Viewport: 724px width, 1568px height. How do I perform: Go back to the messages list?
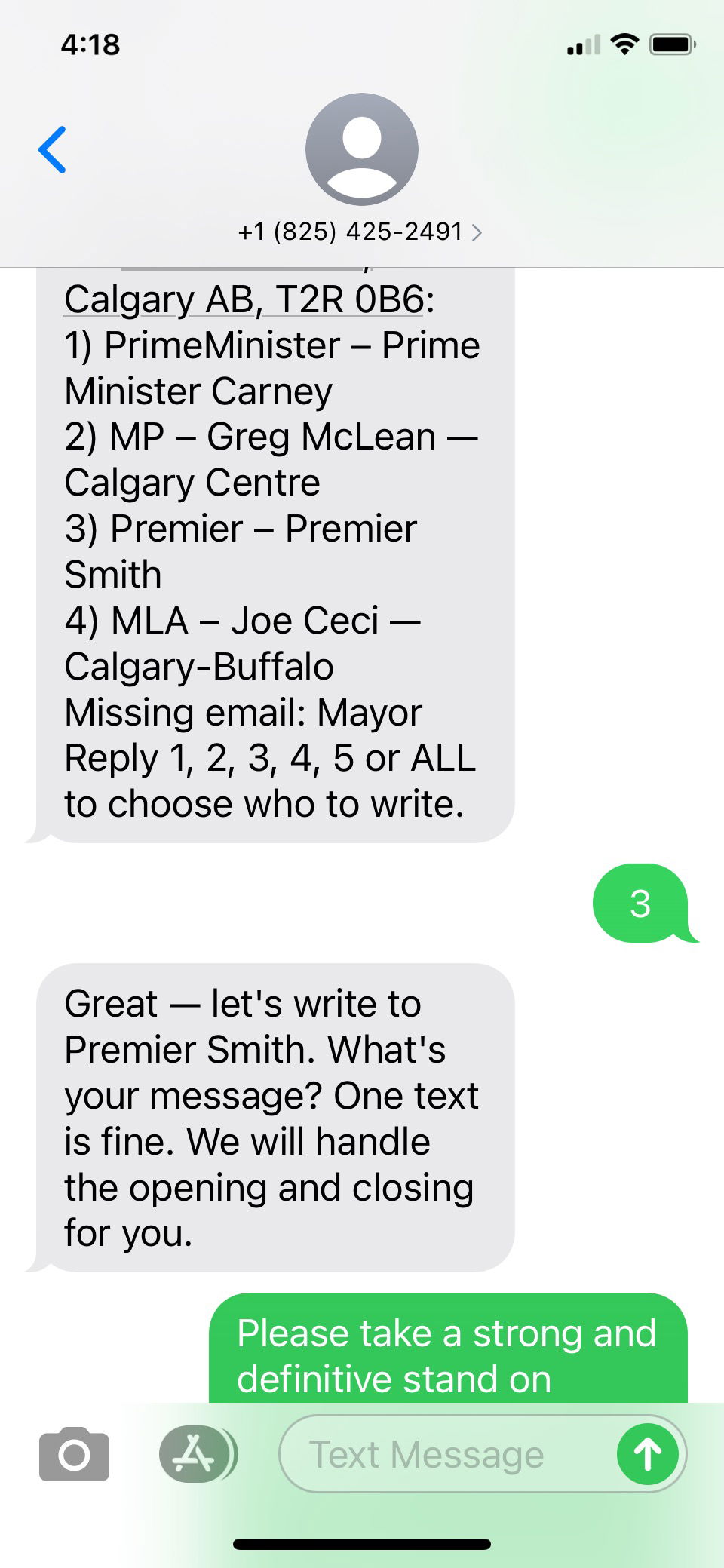(x=53, y=149)
